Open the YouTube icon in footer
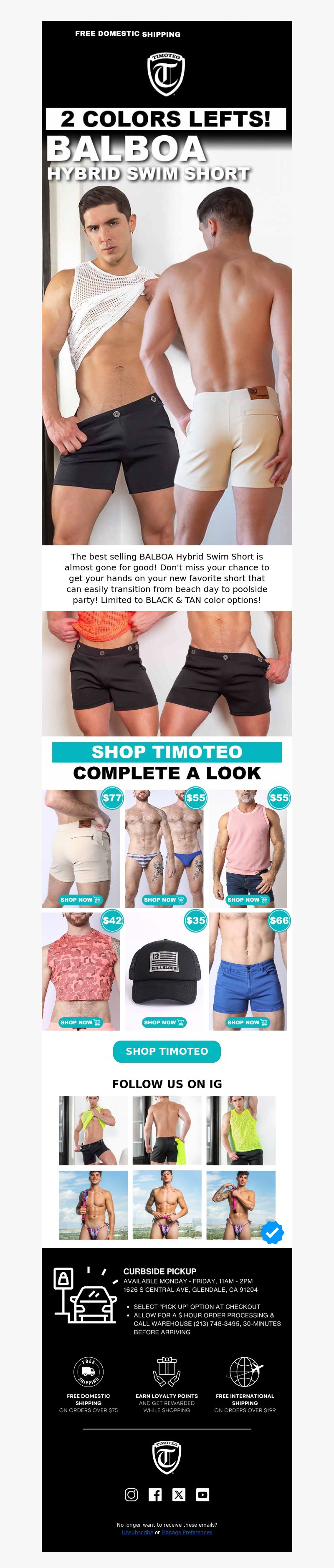Image resolution: width=334 pixels, height=1568 pixels. (x=202, y=1495)
